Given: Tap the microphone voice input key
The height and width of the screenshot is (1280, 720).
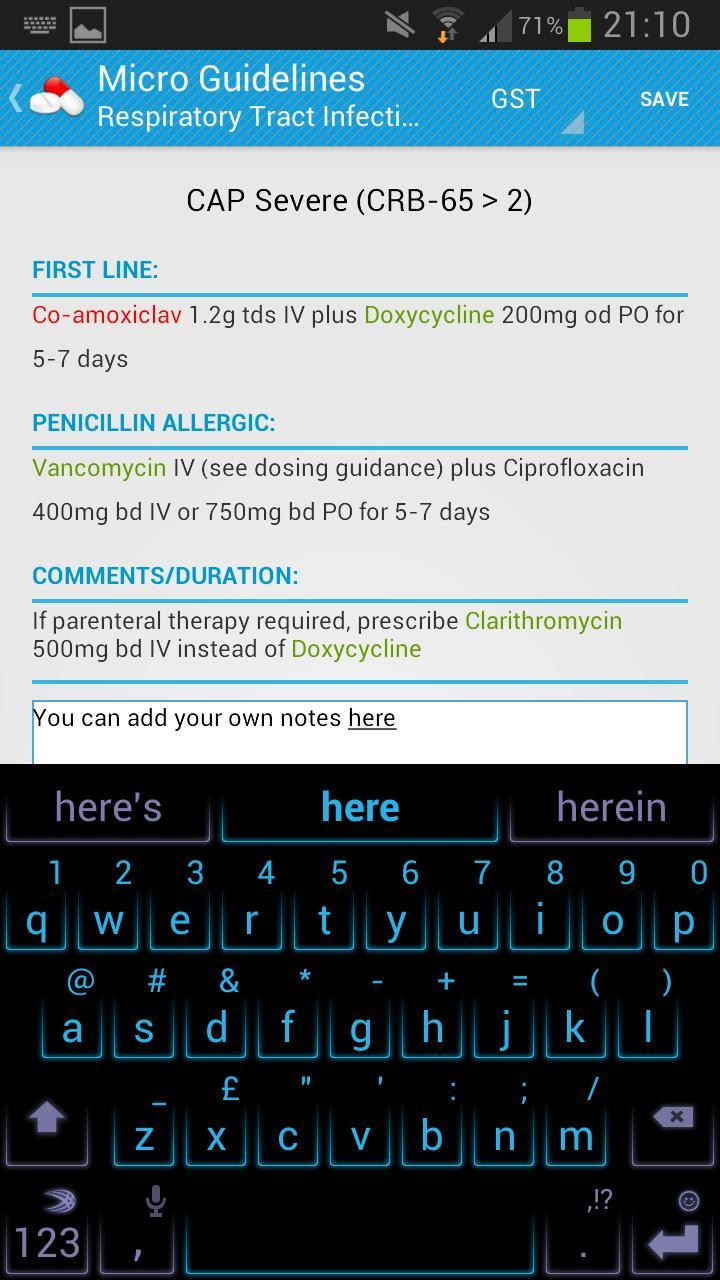Looking at the screenshot, I should click(157, 1202).
